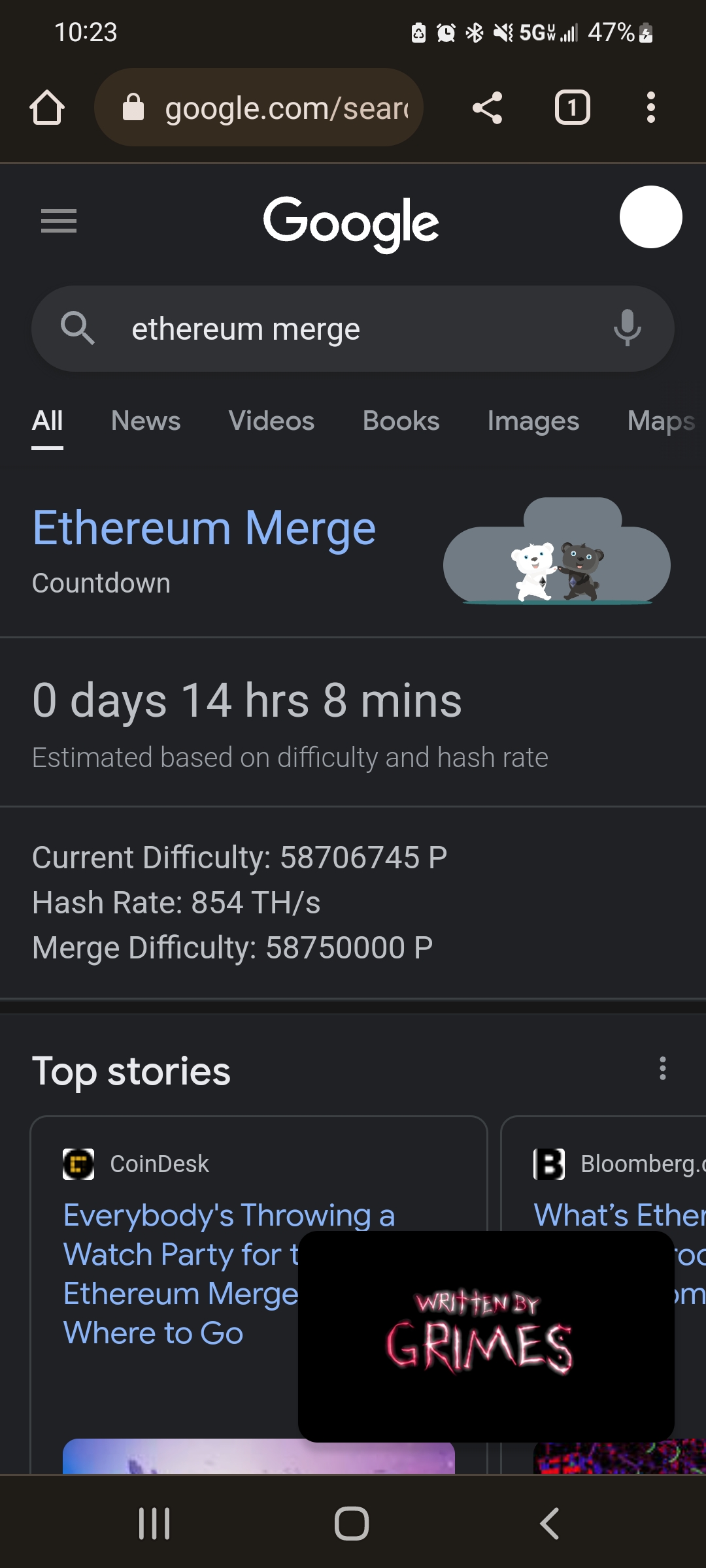Open the Google account profile circle
The height and width of the screenshot is (1568, 706).
pos(651,217)
